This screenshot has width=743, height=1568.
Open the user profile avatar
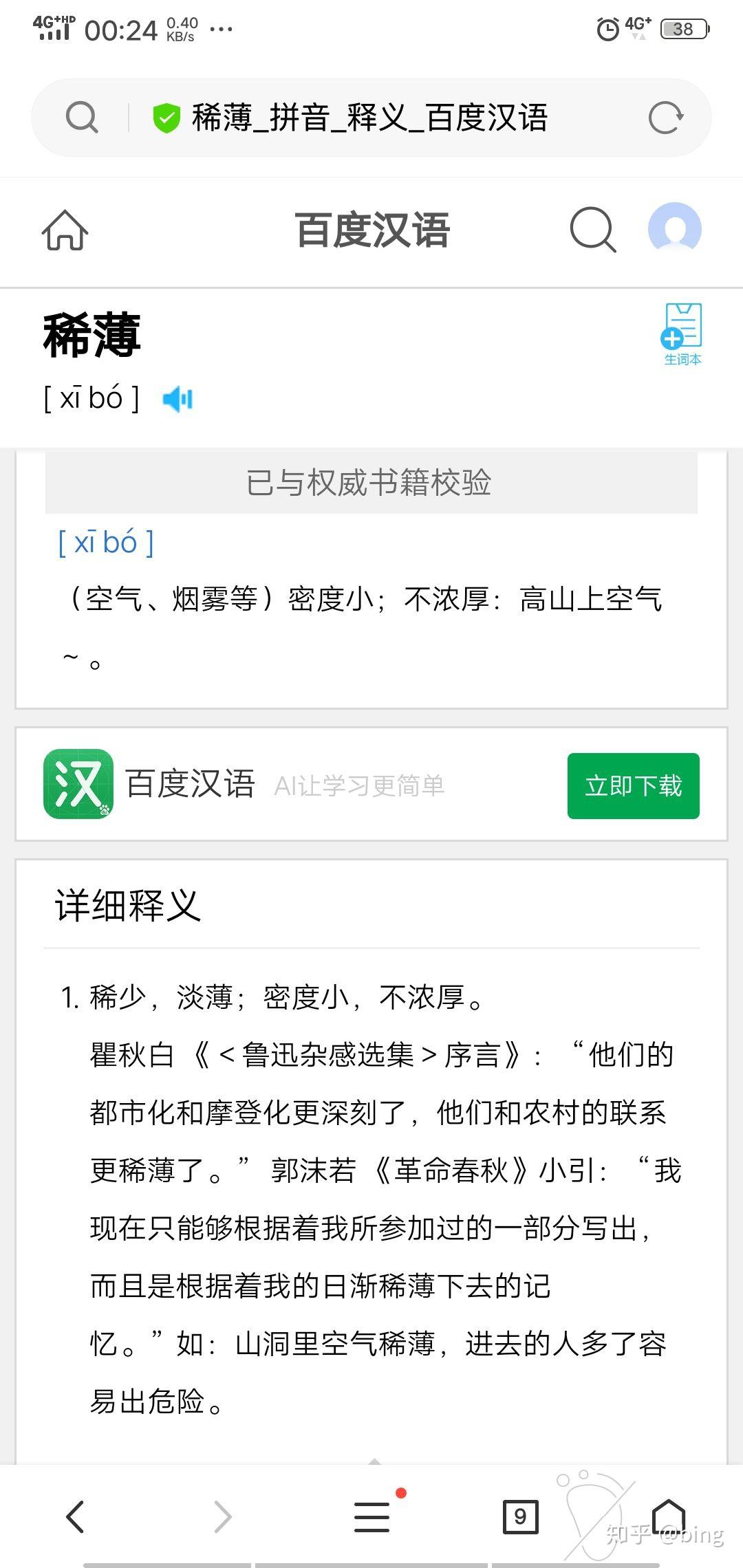point(674,229)
